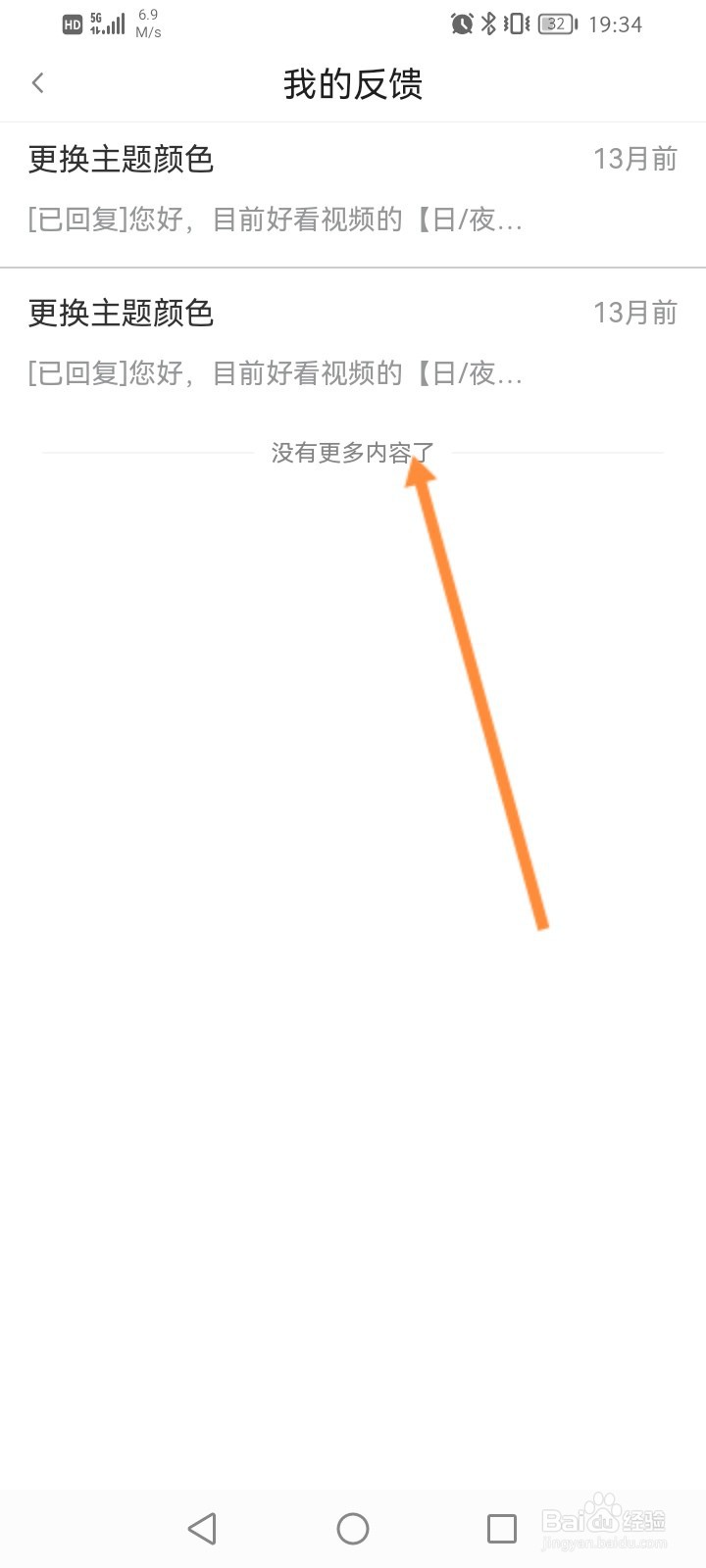Tap the 13月前 timestamp on the second feedback
The height and width of the screenshot is (1568, 706).
point(635,314)
